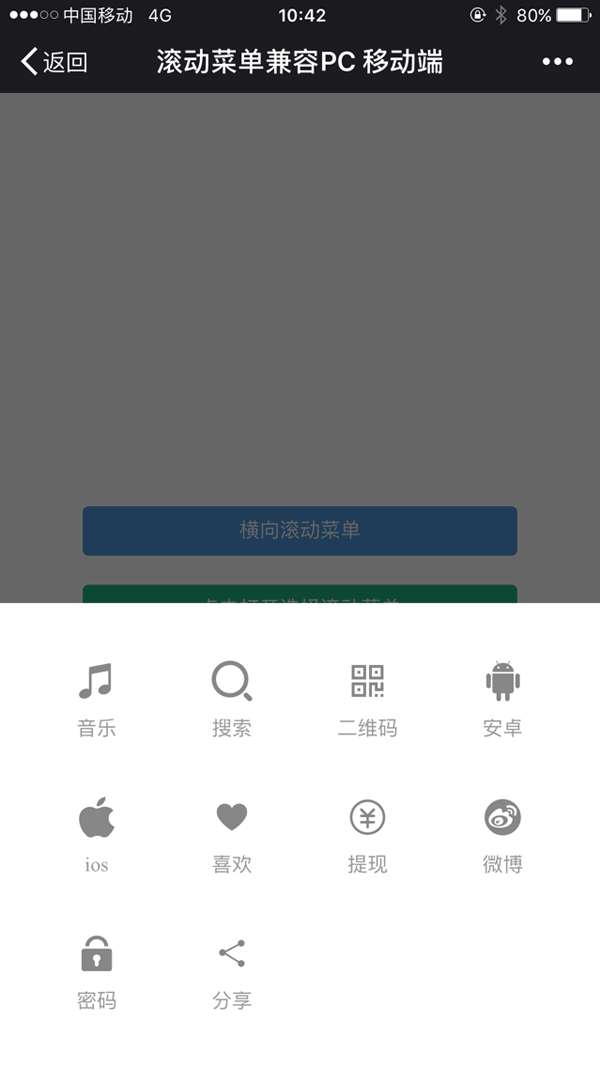Go back using the 返回 button

pyautogui.click(x=55, y=62)
